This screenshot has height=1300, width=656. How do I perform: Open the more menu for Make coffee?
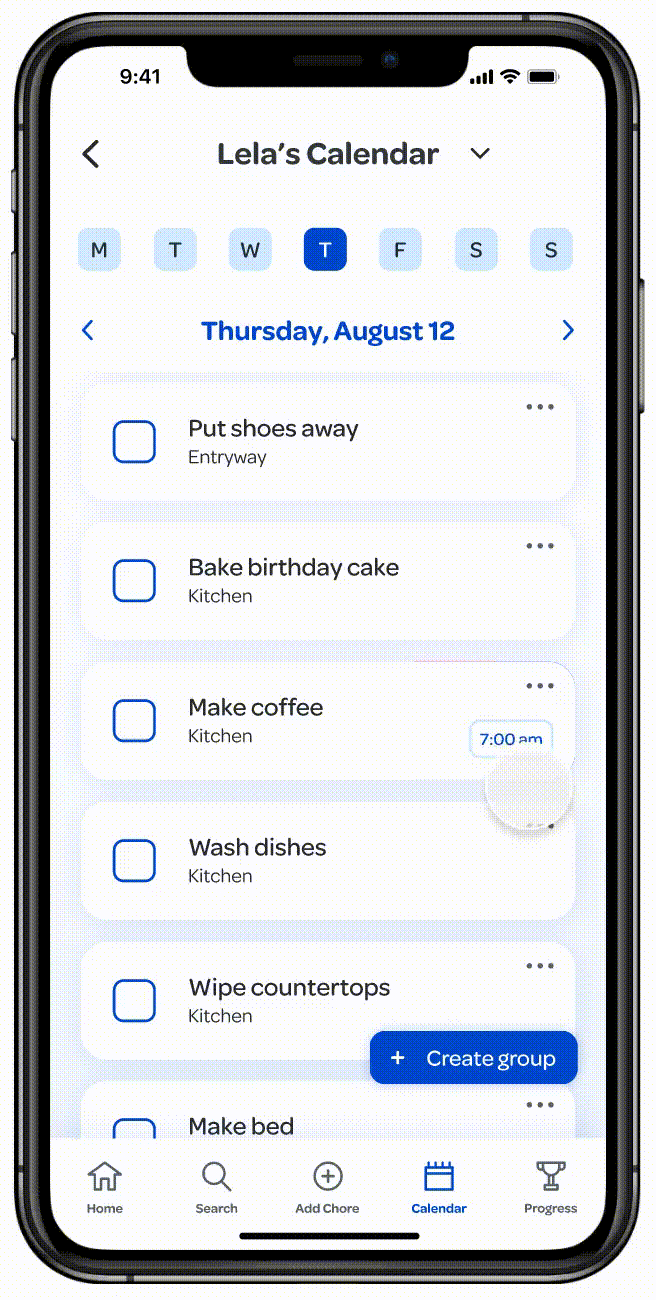(539, 686)
